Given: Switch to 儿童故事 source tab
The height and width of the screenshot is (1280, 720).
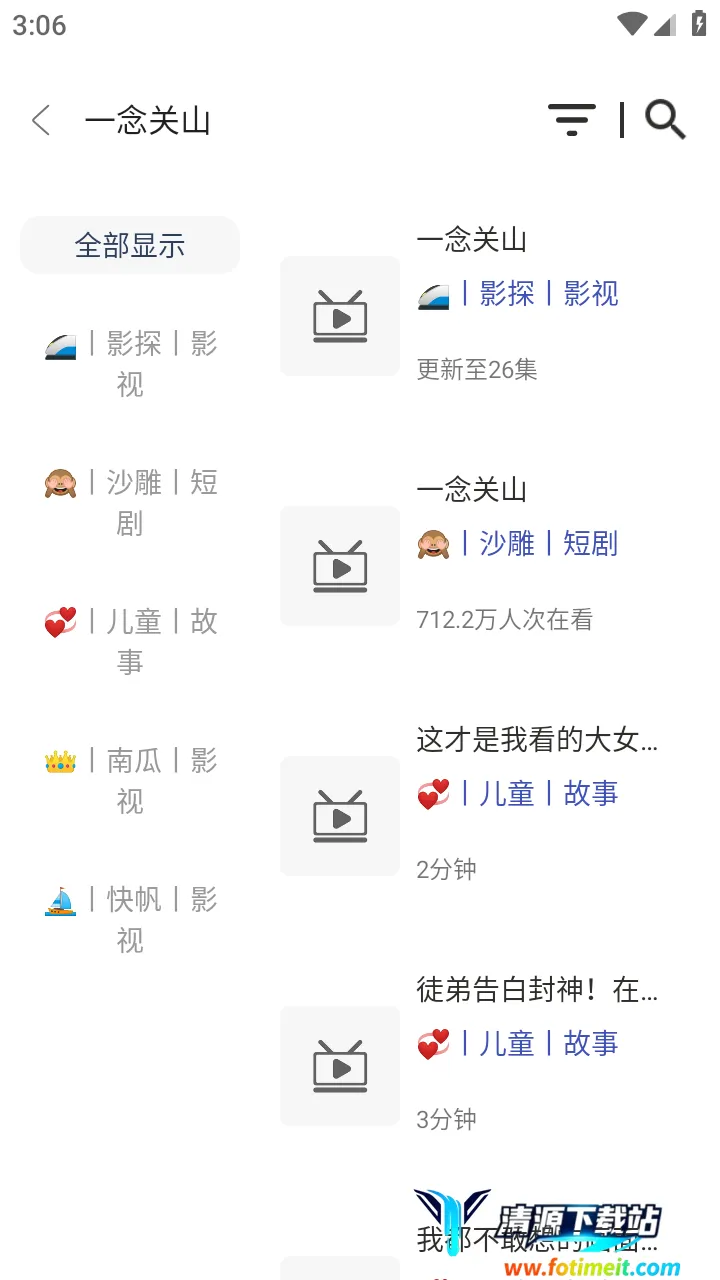Looking at the screenshot, I should tap(130, 642).
